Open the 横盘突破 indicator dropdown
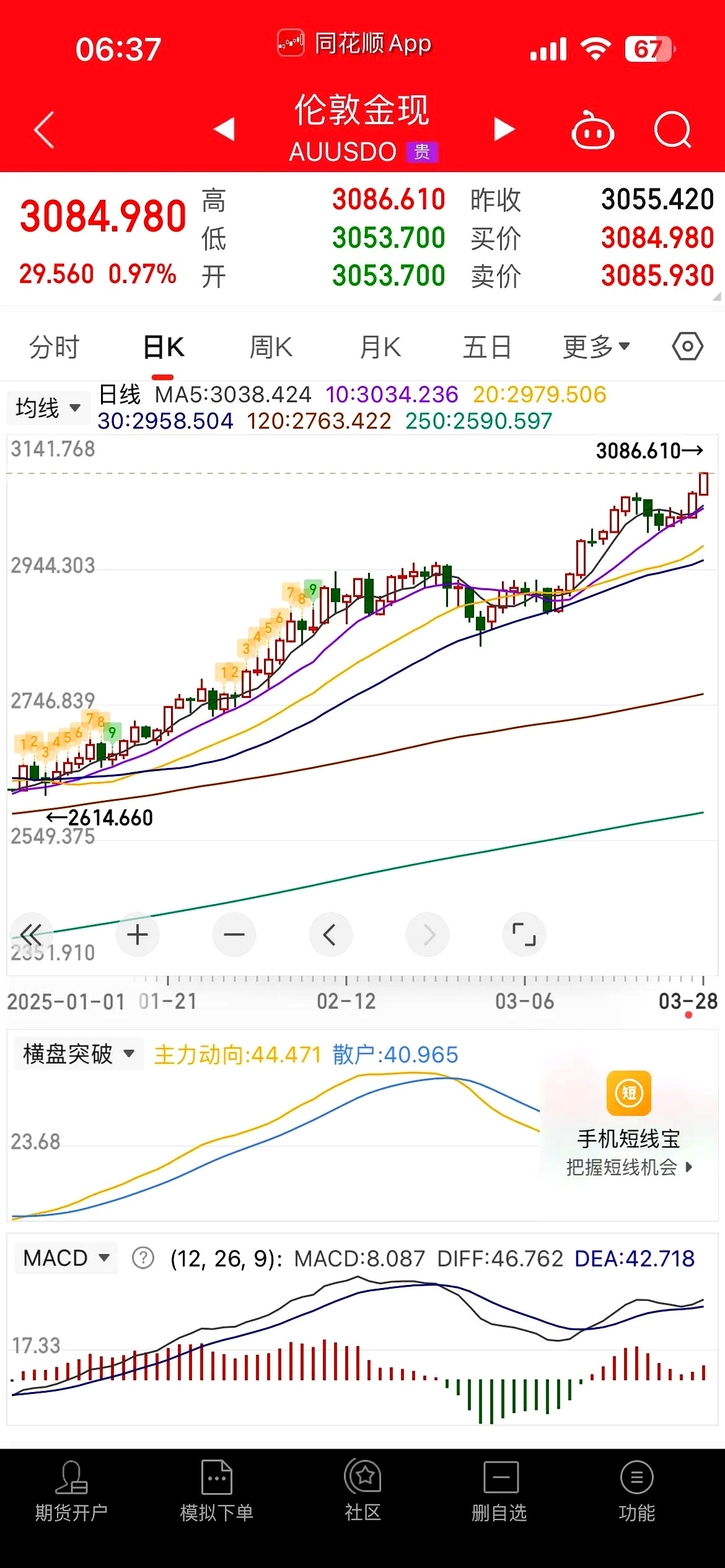 [x=77, y=1053]
